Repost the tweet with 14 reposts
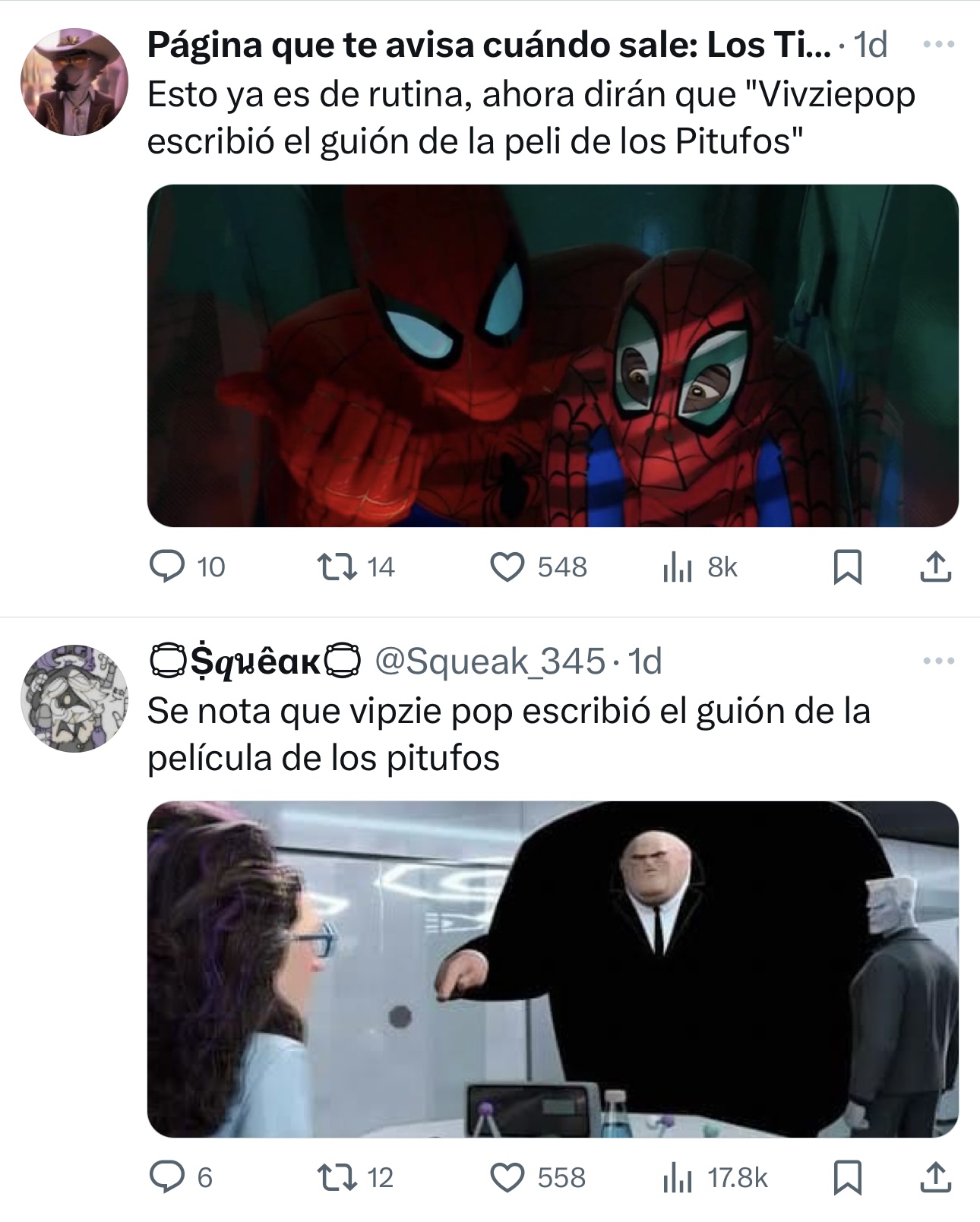Image resolution: width=980 pixels, height=1222 pixels. click(337, 567)
